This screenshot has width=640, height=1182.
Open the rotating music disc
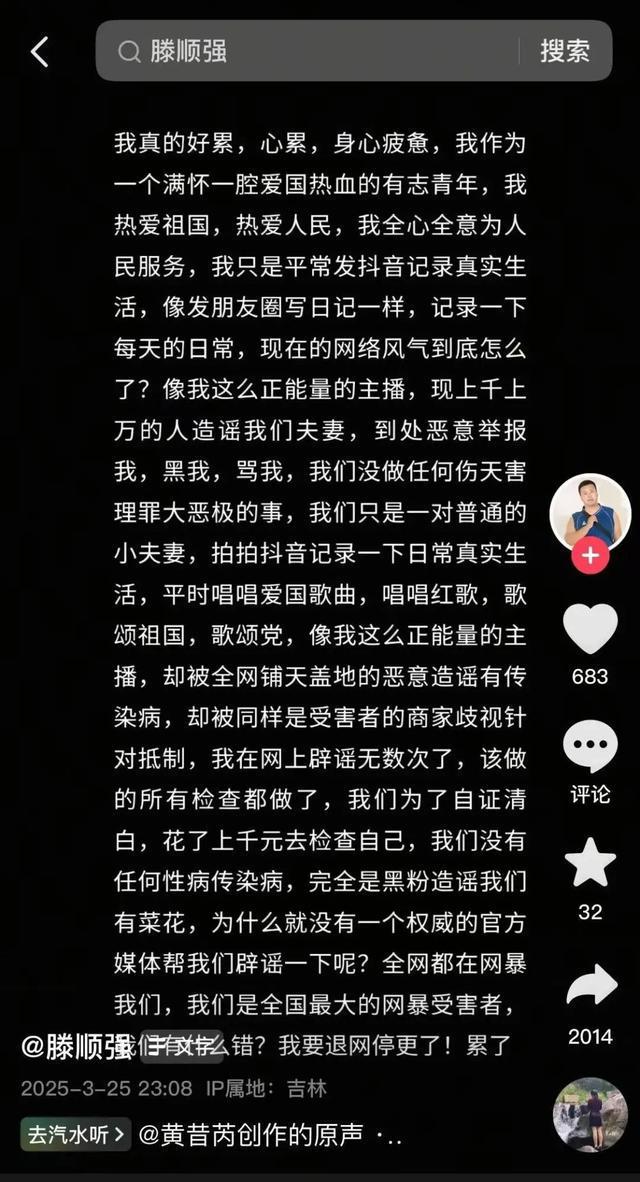590,1113
